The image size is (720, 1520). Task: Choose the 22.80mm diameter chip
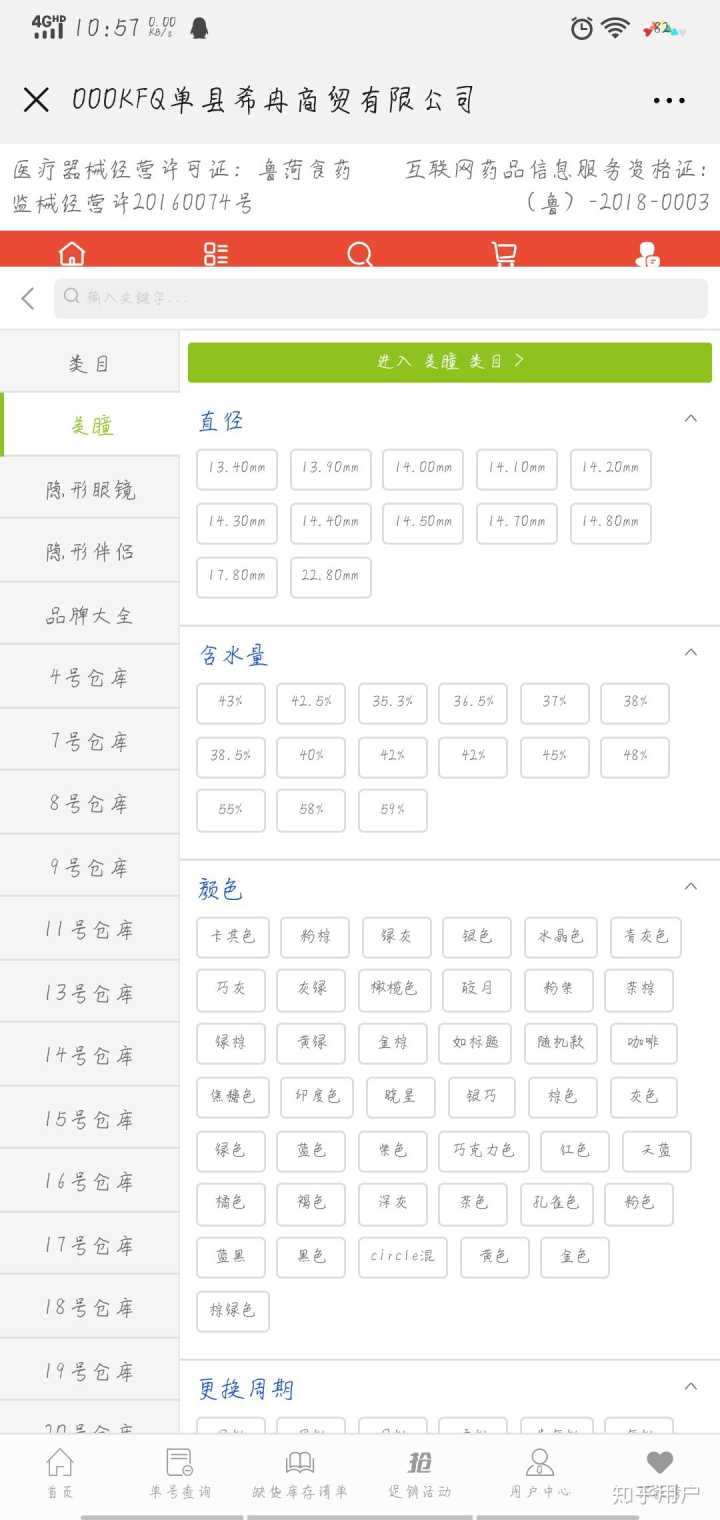(x=330, y=576)
